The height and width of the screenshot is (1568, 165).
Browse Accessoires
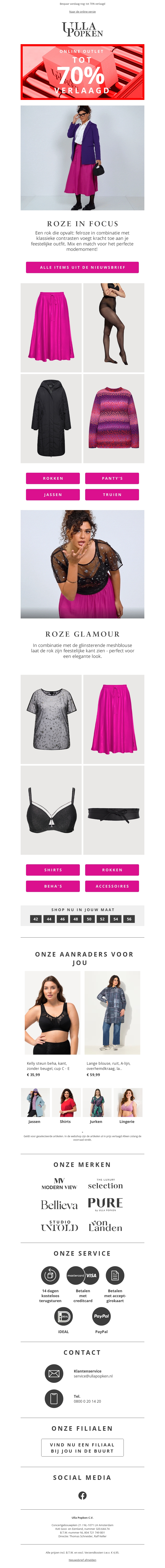tap(112, 886)
